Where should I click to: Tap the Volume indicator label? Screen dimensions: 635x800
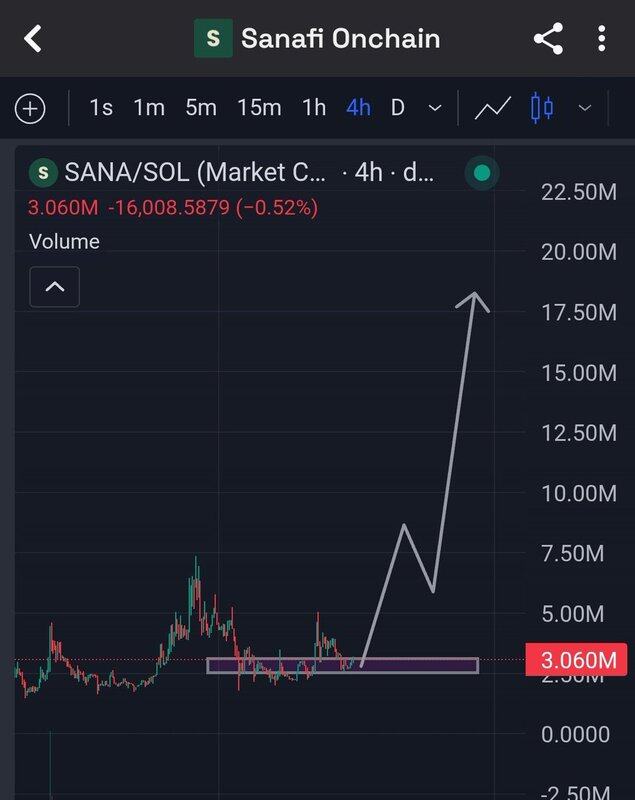(x=64, y=242)
